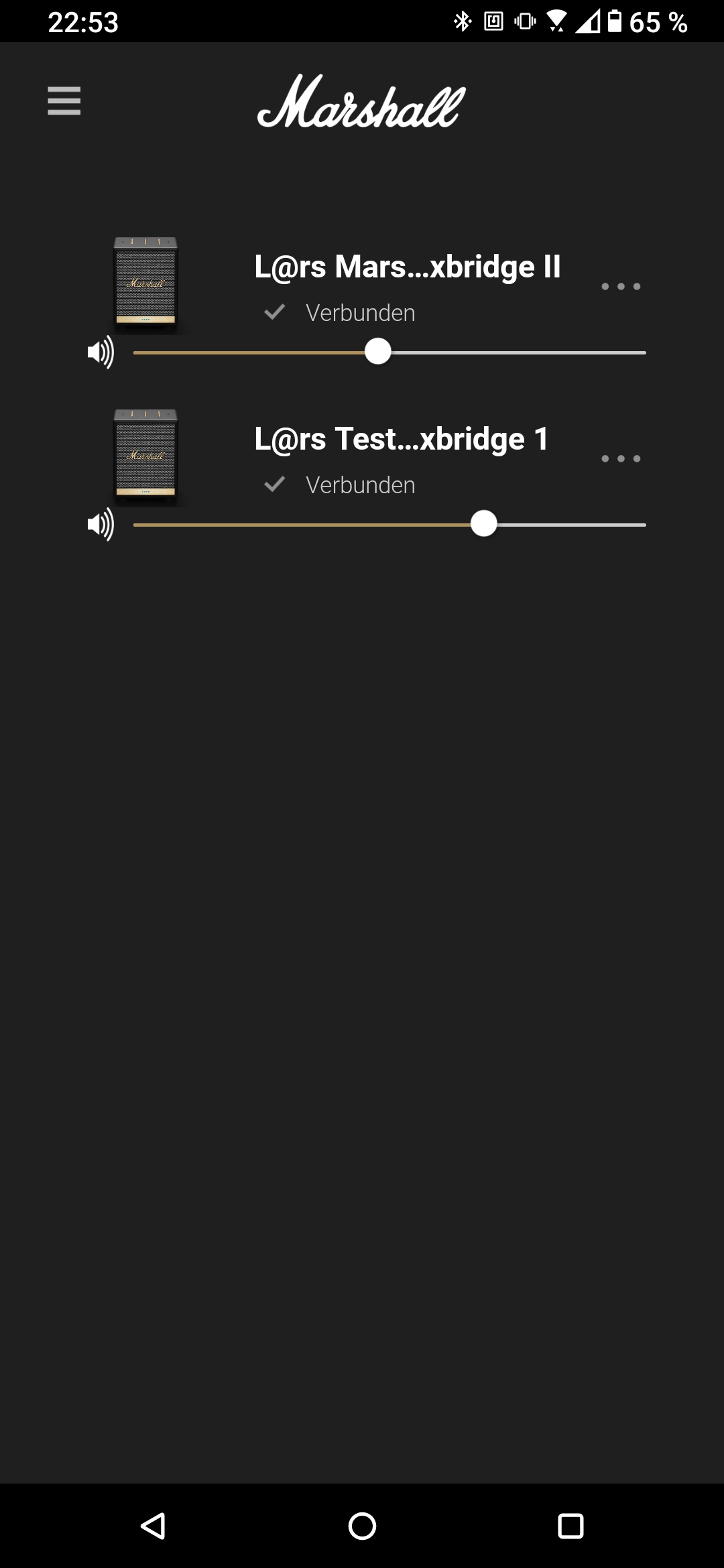
Task: Tap volume slider for L@rs Test...xbridge 1
Action: point(483,525)
